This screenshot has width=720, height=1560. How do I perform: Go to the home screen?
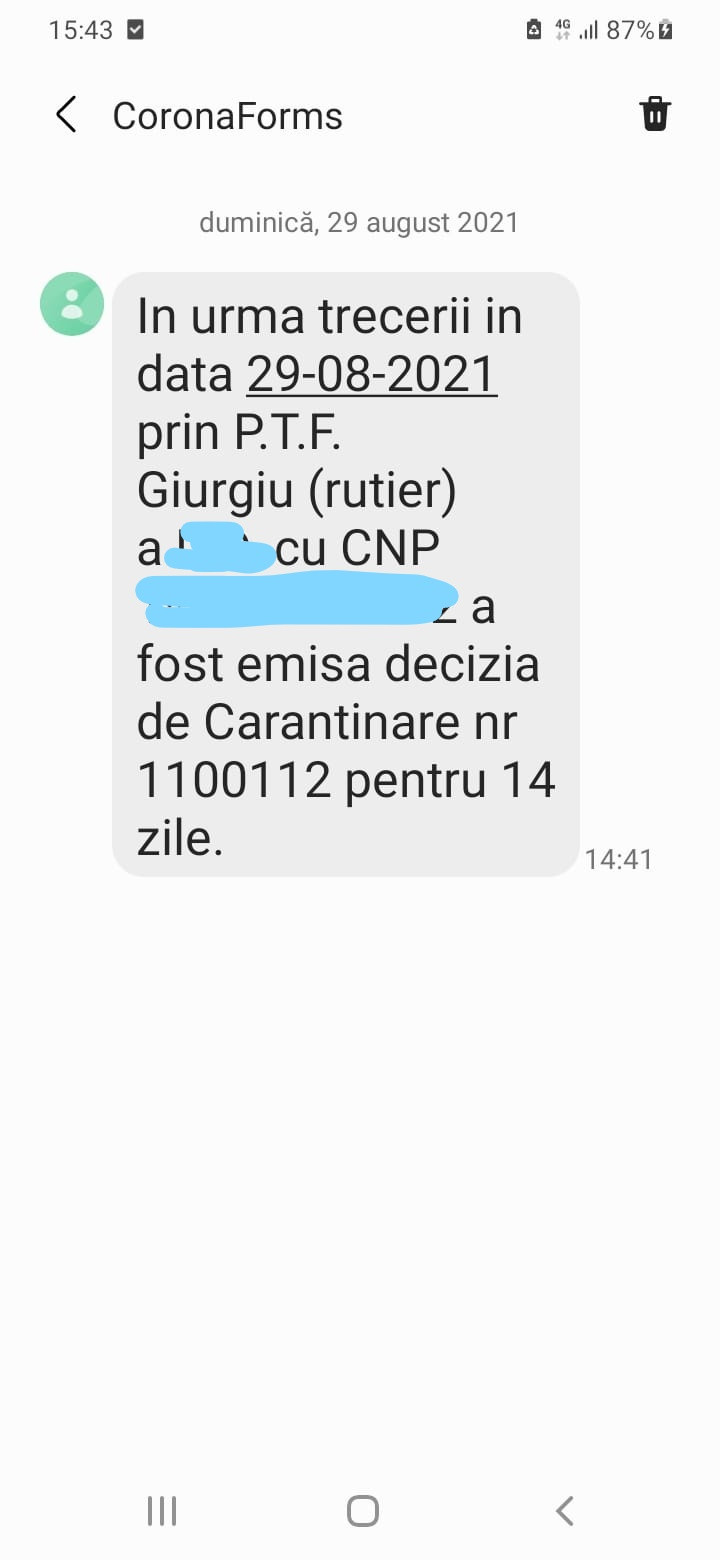click(362, 1511)
